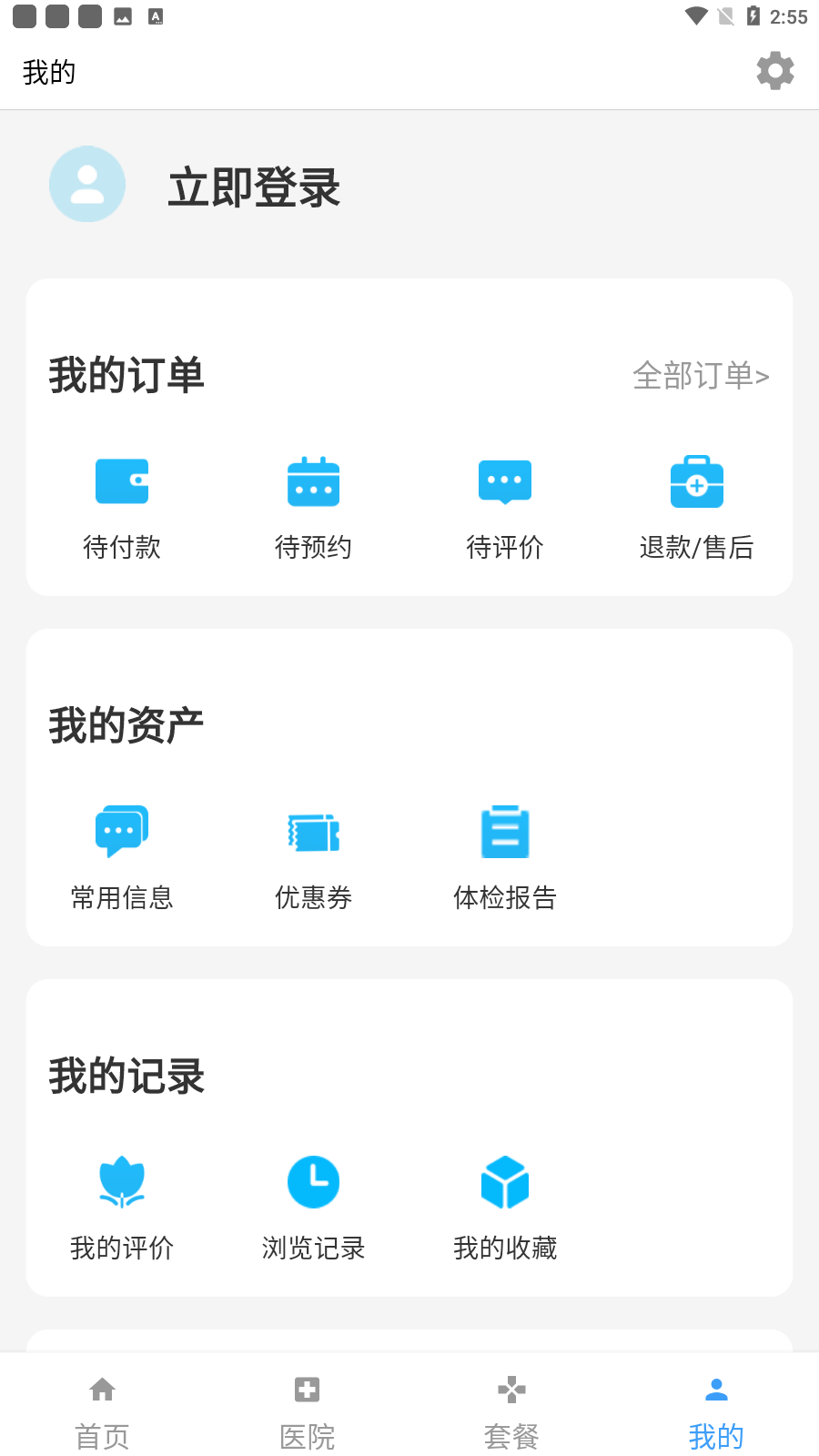Screen dimensions: 819x1456
Task: Tap the Wi-Fi icon in status bar
Action: point(696,15)
